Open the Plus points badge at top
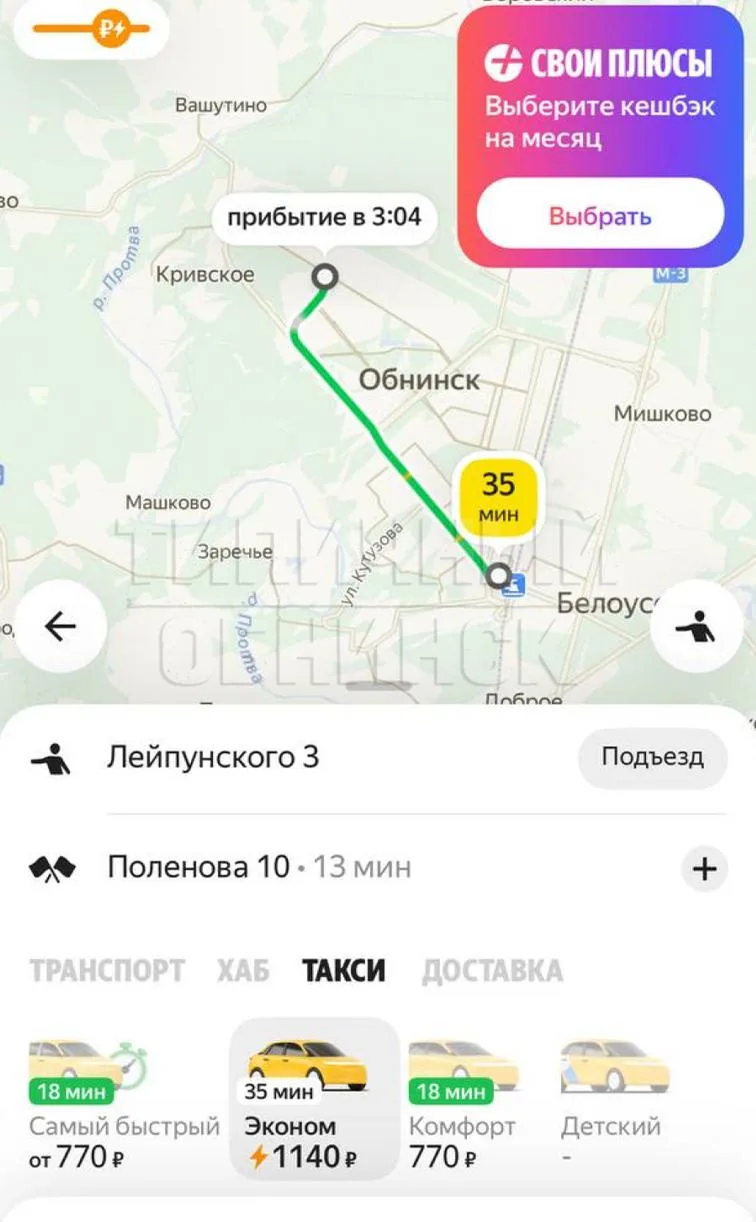756x1222 pixels. [x=92, y=29]
